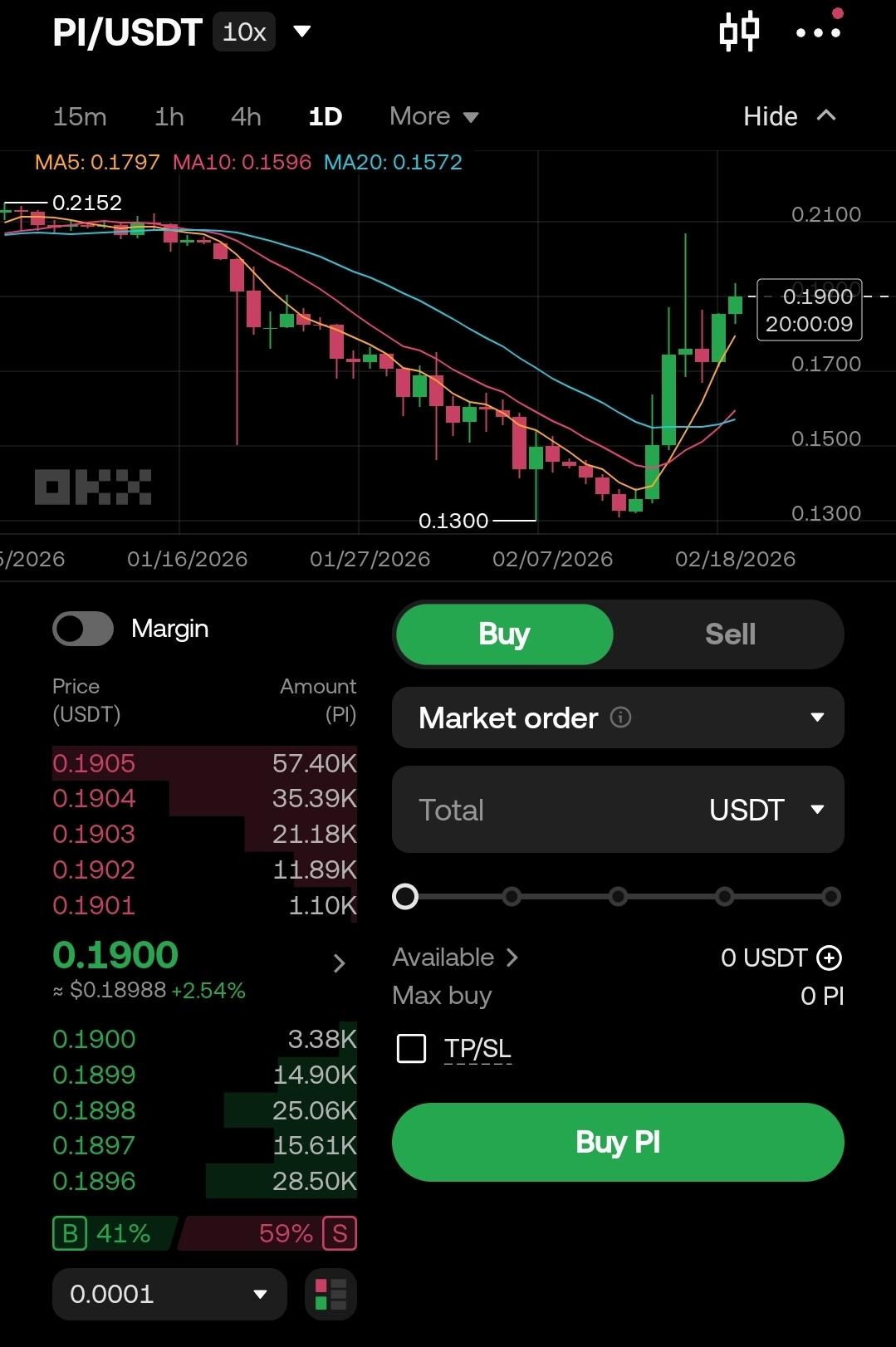Change the Market order type dropdown
This screenshot has width=896, height=1347.
(x=618, y=718)
